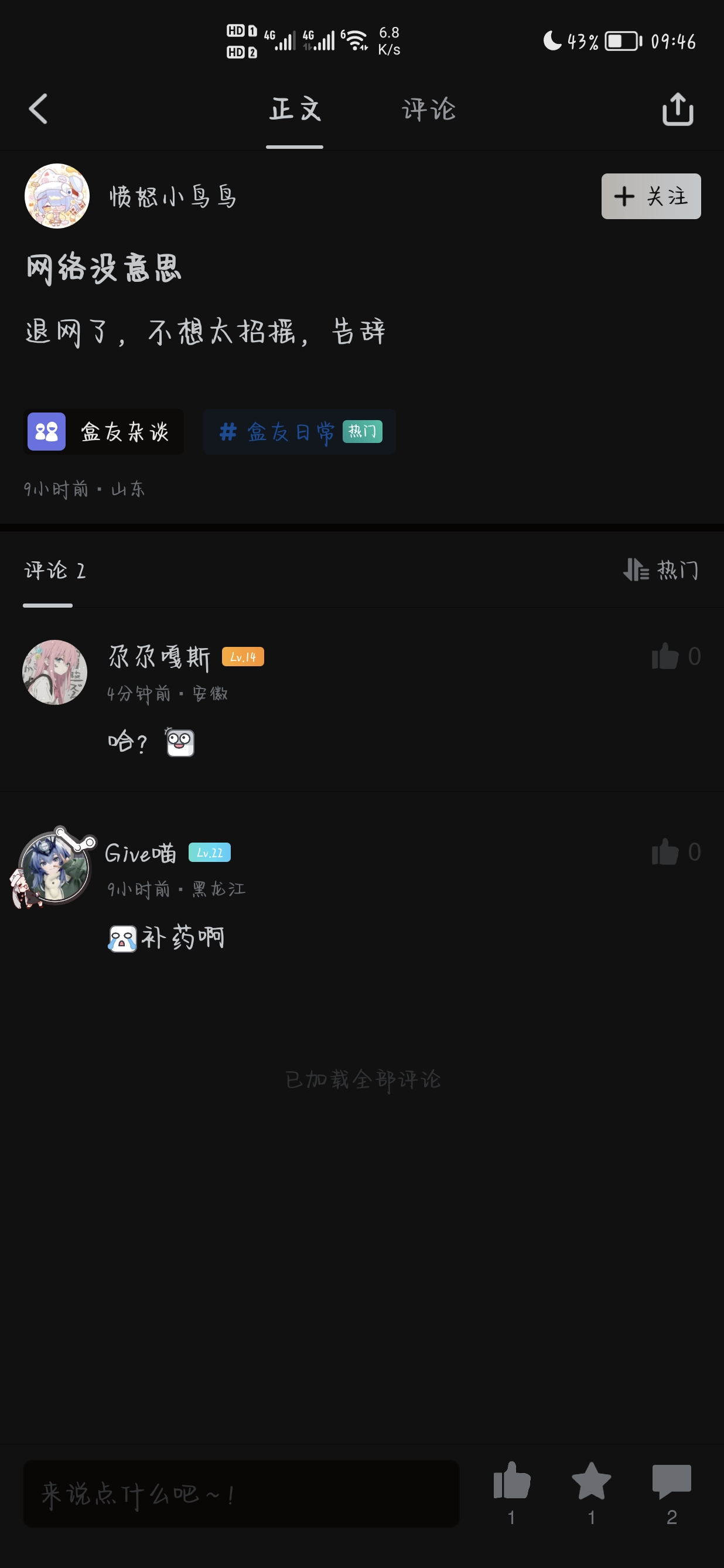Follow 愤怒小鸟鸟 with the 关注 button
This screenshot has height=1568, width=724.
[x=650, y=197]
